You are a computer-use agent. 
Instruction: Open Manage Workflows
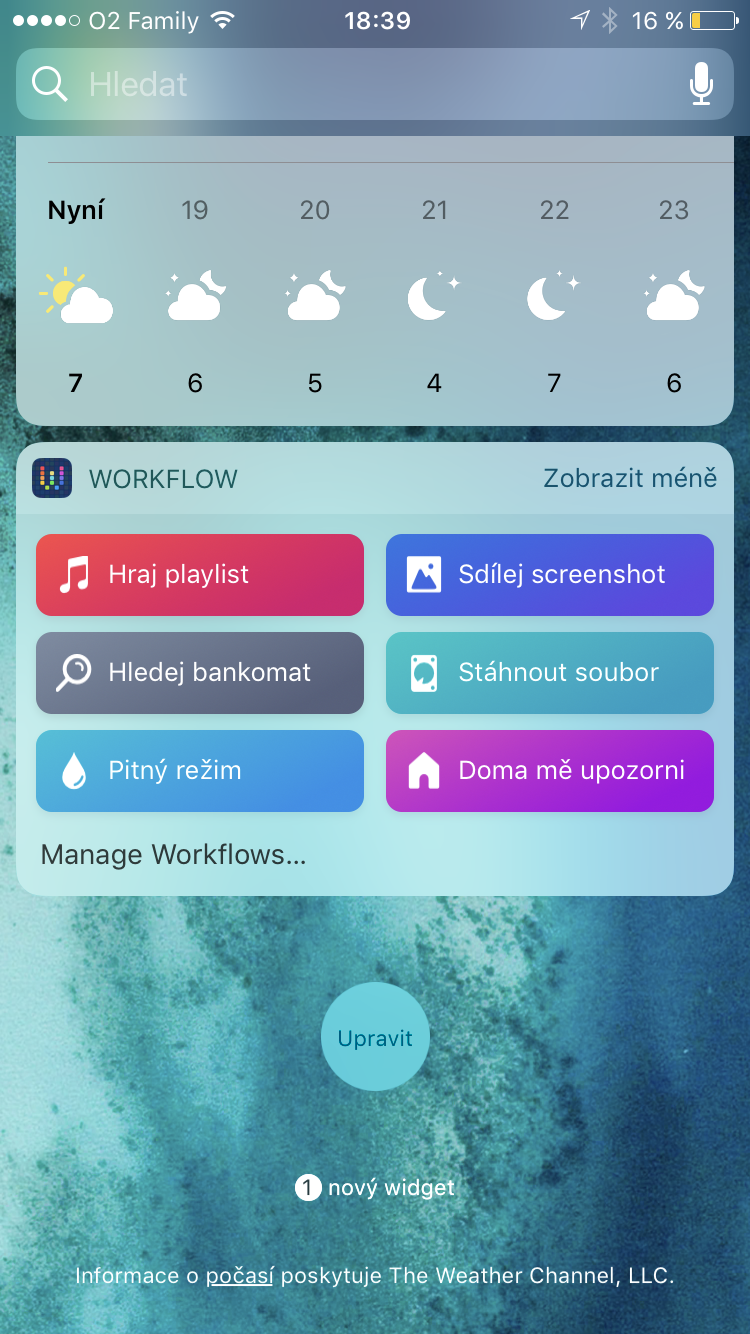[173, 855]
